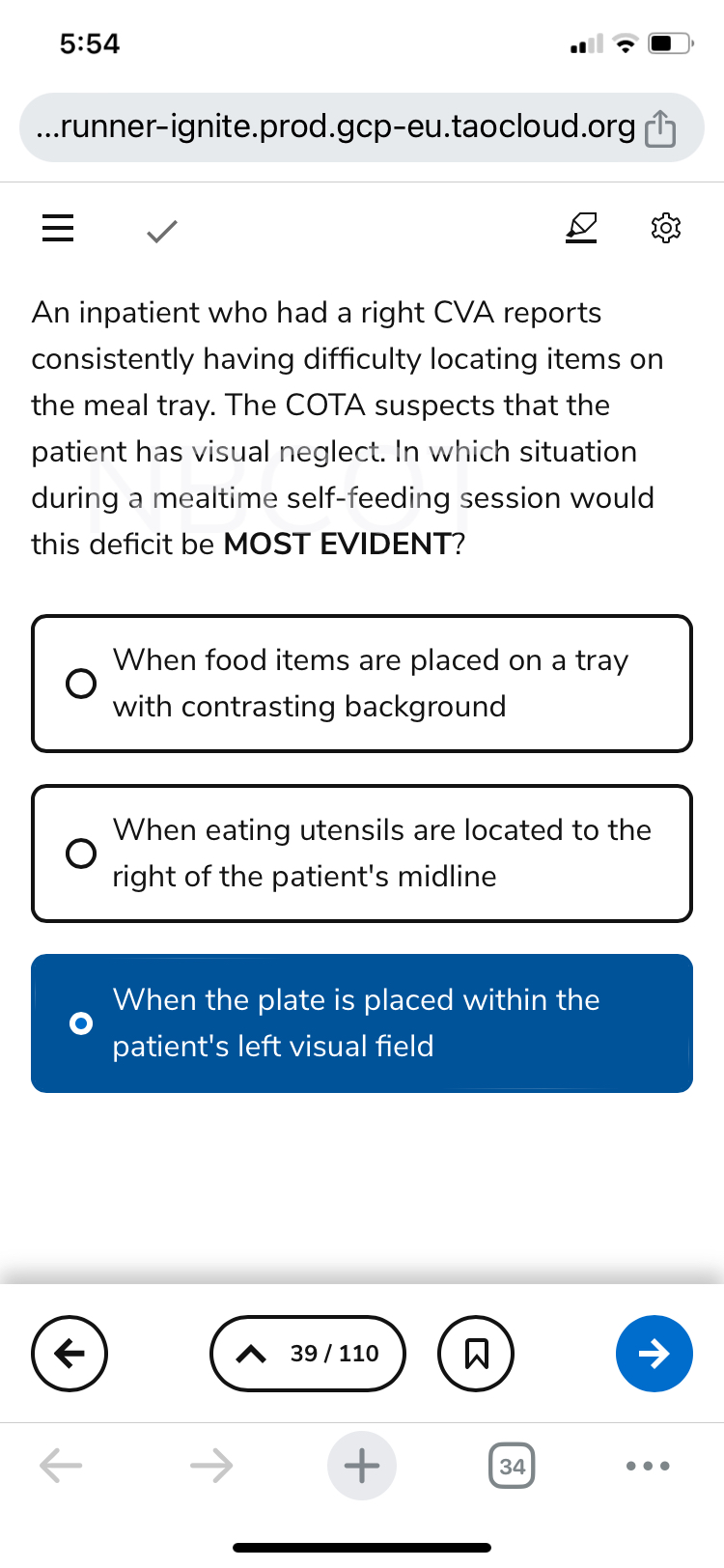Tap the checkmark icon in the toolbar

tap(162, 231)
